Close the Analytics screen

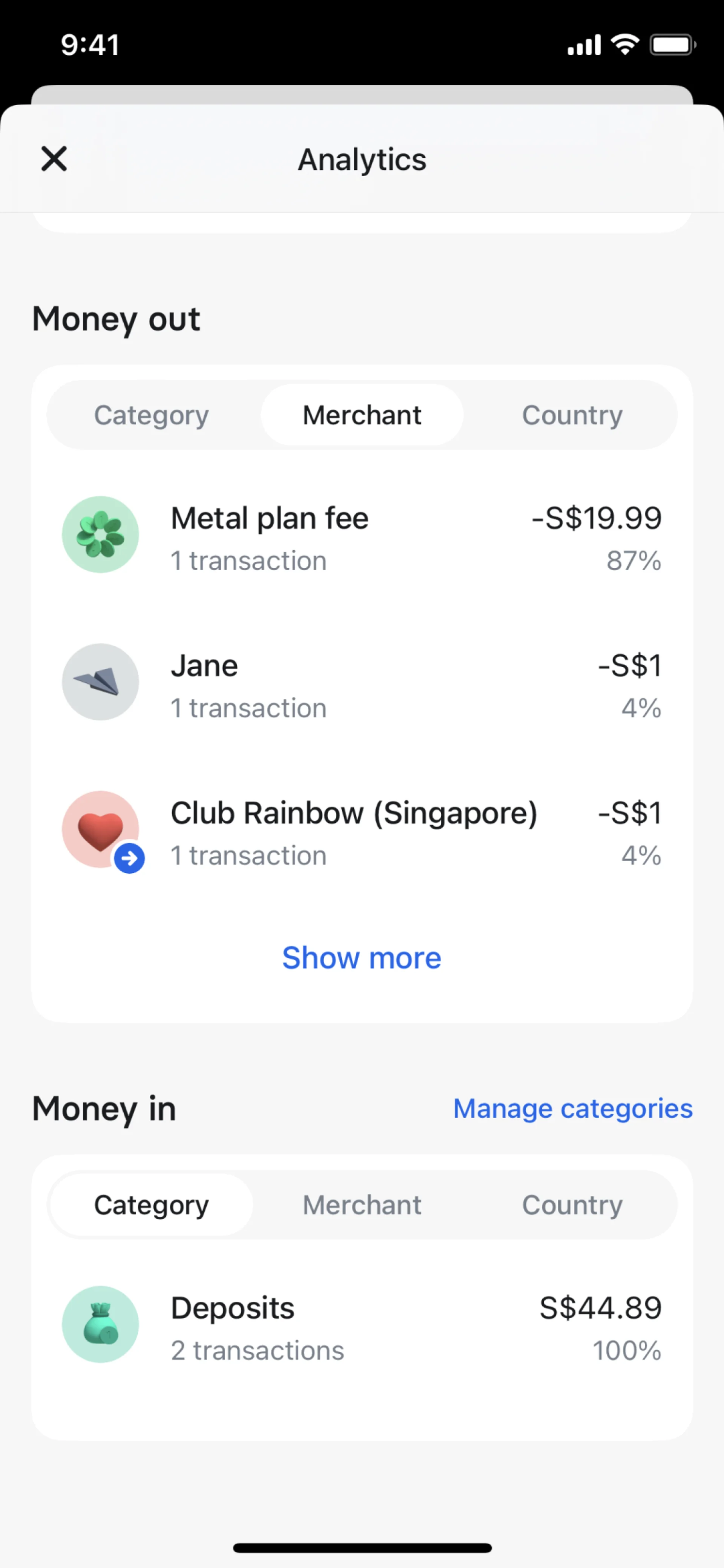[54, 160]
